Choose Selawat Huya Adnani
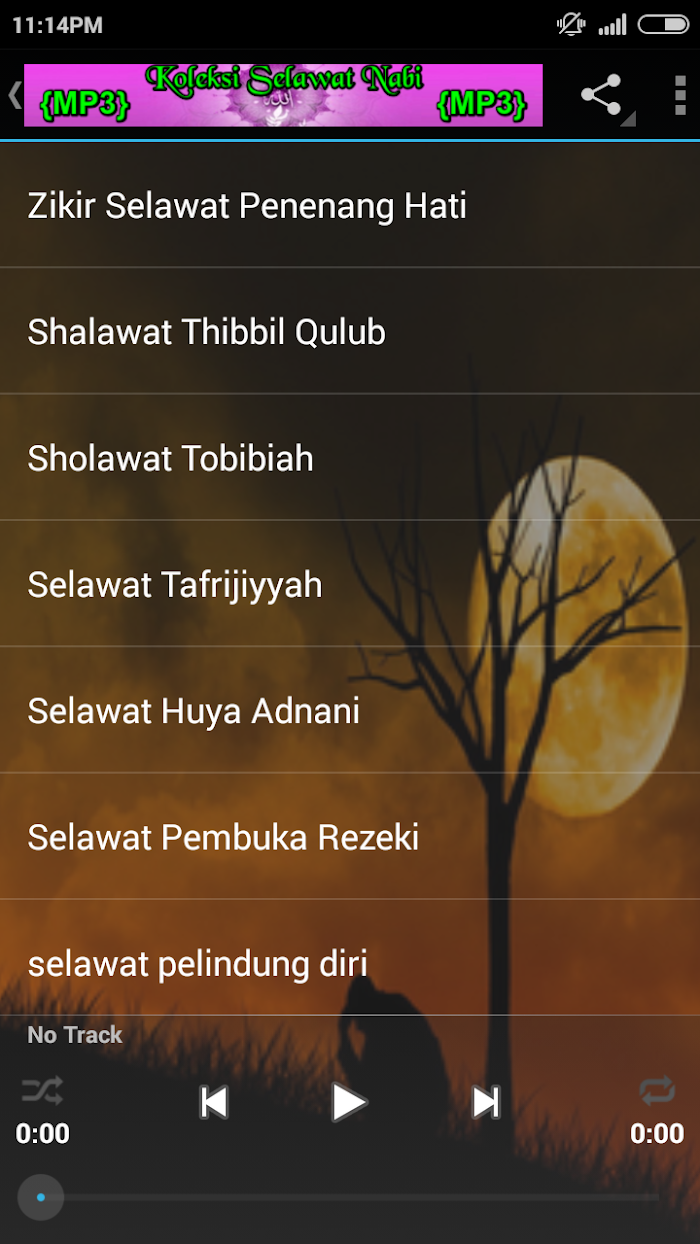The height and width of the screenshot is (1244, 700). point(350,709)
